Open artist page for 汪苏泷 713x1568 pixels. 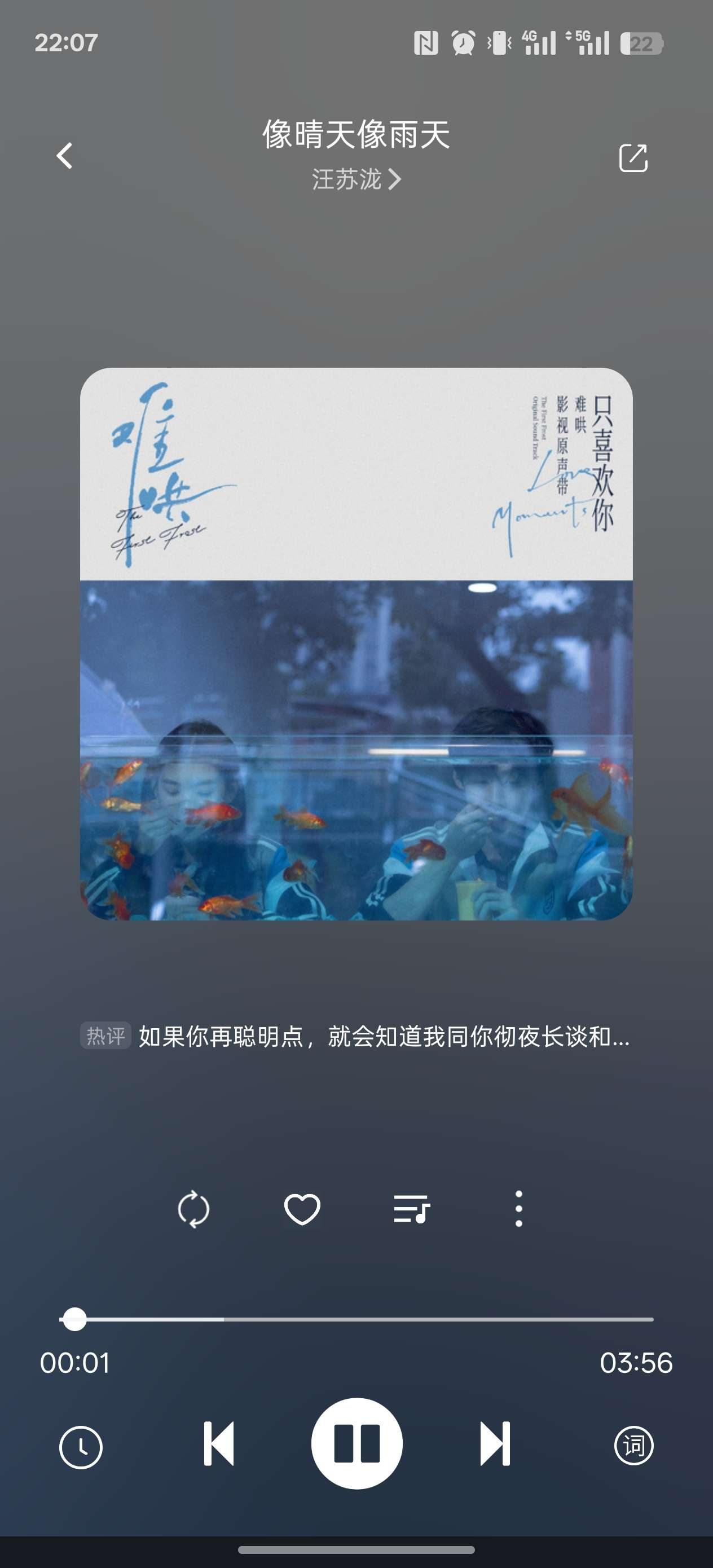355,179
